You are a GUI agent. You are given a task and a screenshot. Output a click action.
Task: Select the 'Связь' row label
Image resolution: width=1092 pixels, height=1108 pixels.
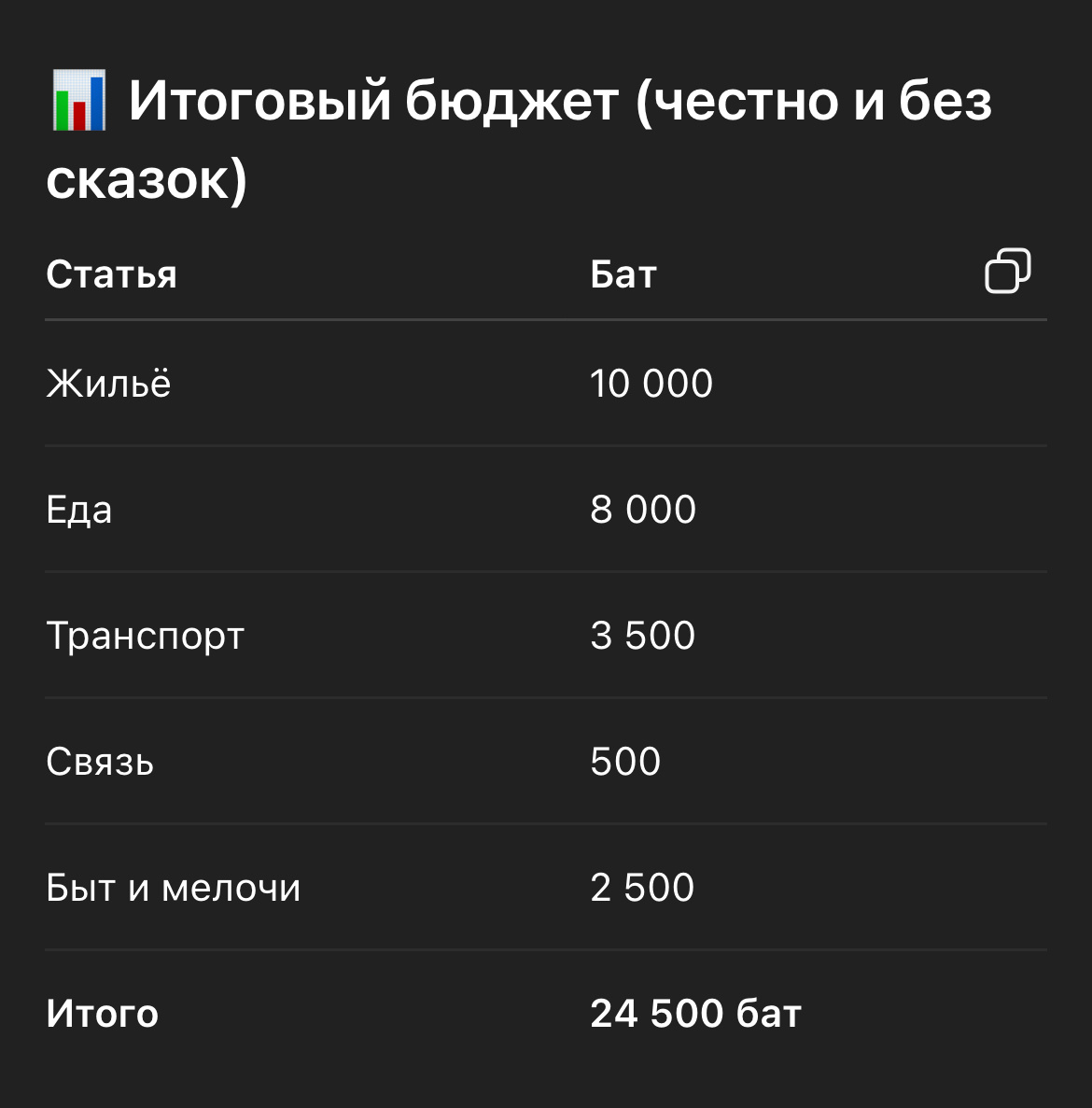coord(99,761)
